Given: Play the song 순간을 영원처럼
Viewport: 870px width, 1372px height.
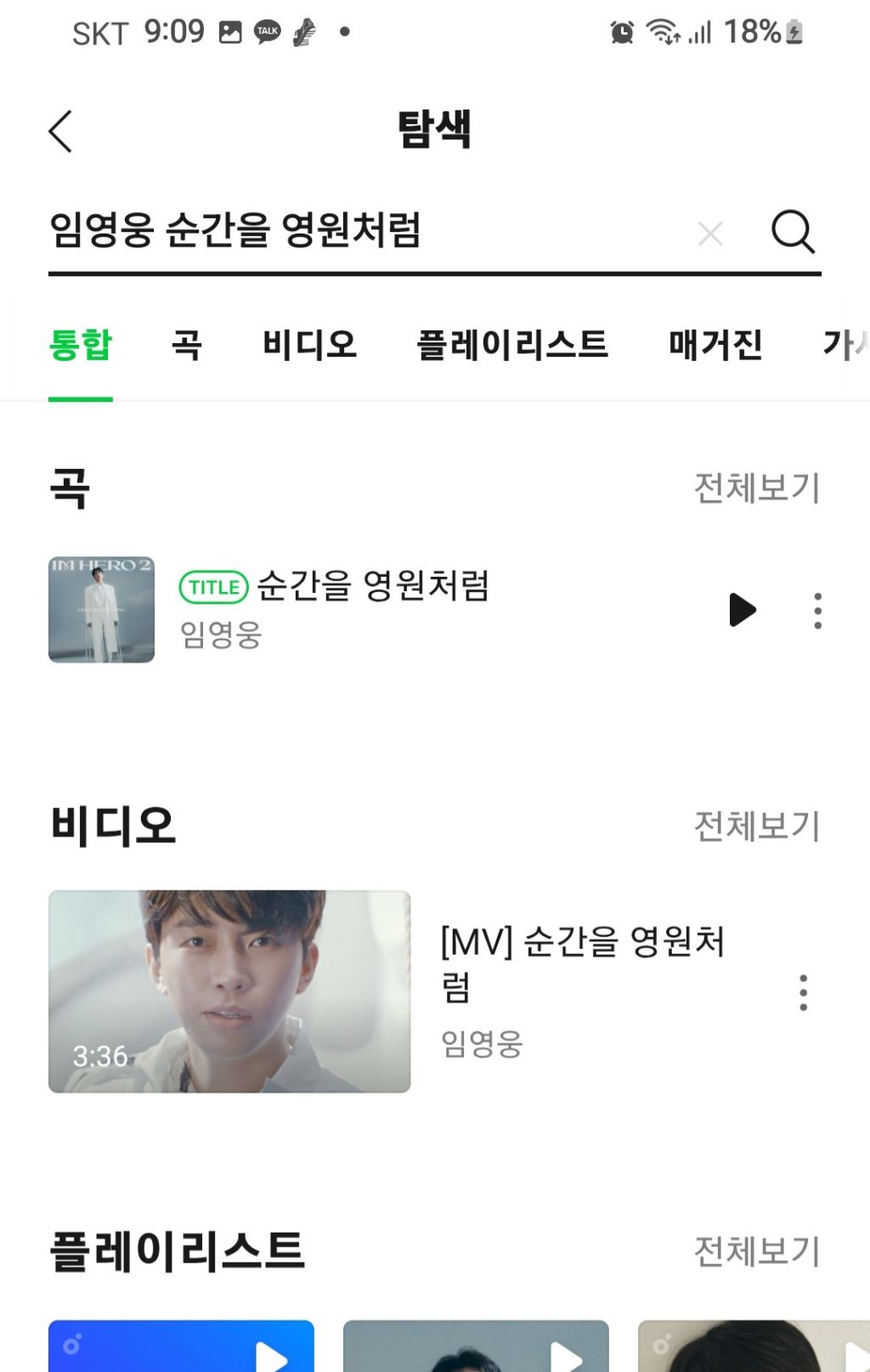Looking at the screenshot, I should (x=743, y=610).
